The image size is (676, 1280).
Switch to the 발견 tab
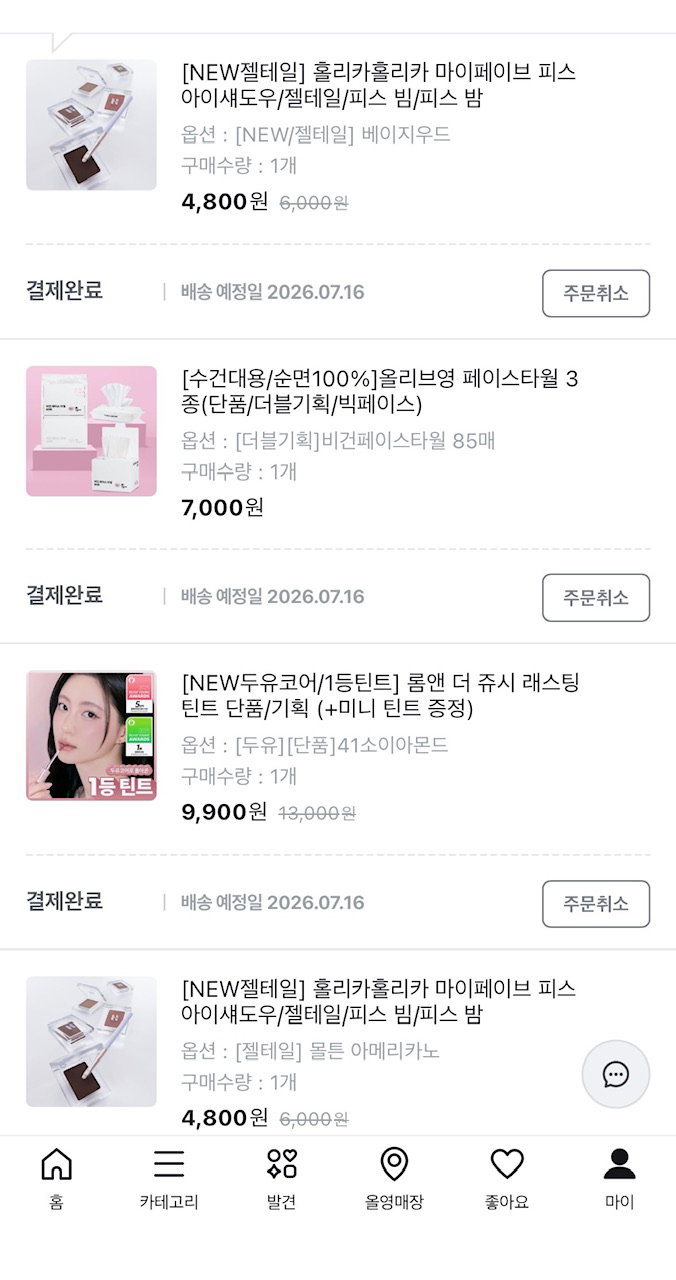282,1179
